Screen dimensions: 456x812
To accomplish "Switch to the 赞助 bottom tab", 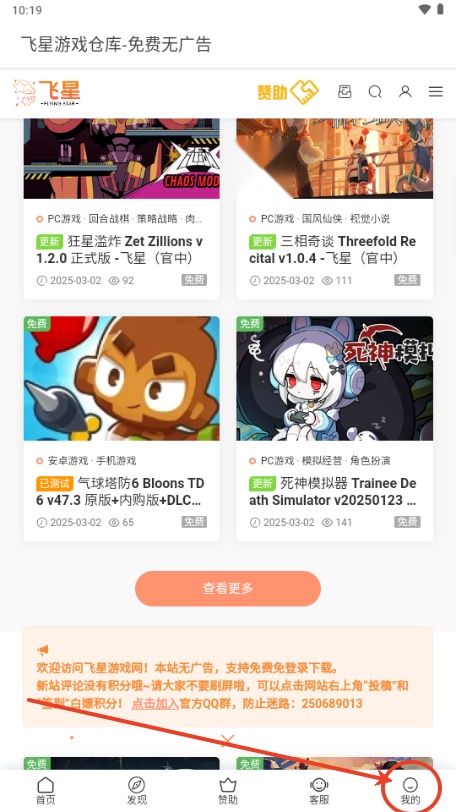I will [x=228, y=791].
